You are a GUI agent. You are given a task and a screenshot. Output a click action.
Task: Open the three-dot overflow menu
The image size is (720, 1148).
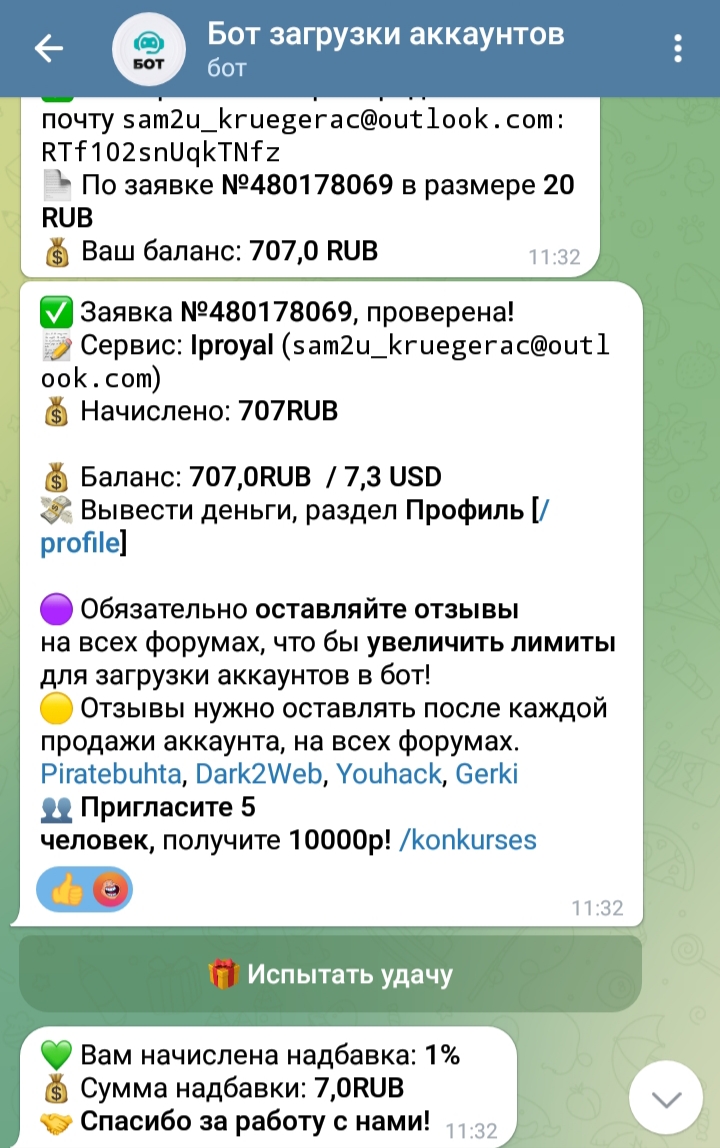point(678,48)
